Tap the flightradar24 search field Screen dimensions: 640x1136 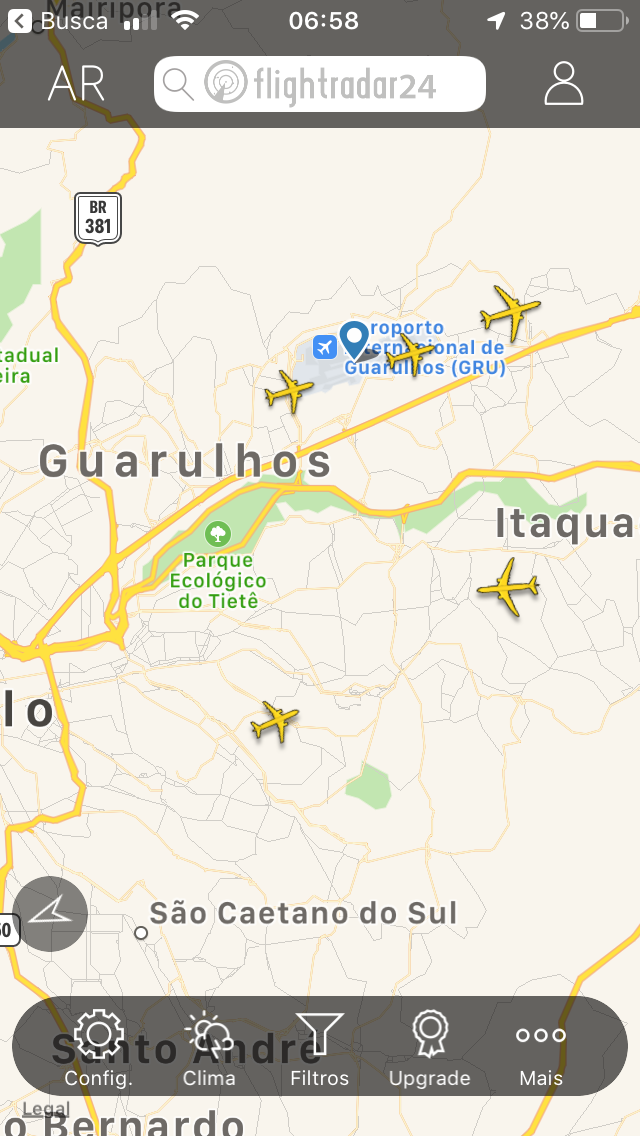[x=320, y=84]
